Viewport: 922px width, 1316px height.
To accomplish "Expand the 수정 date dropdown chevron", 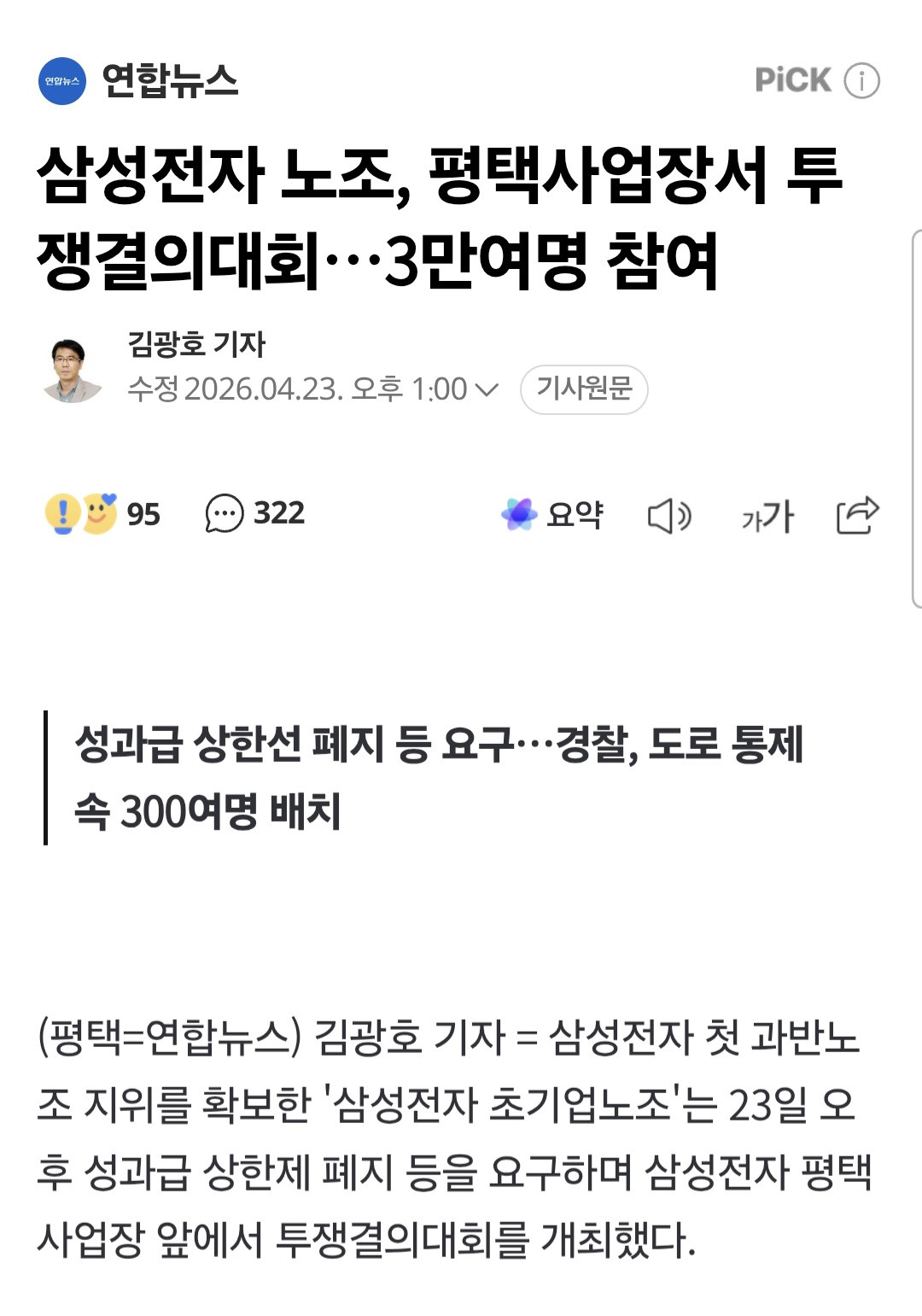I will click(487, 390).
